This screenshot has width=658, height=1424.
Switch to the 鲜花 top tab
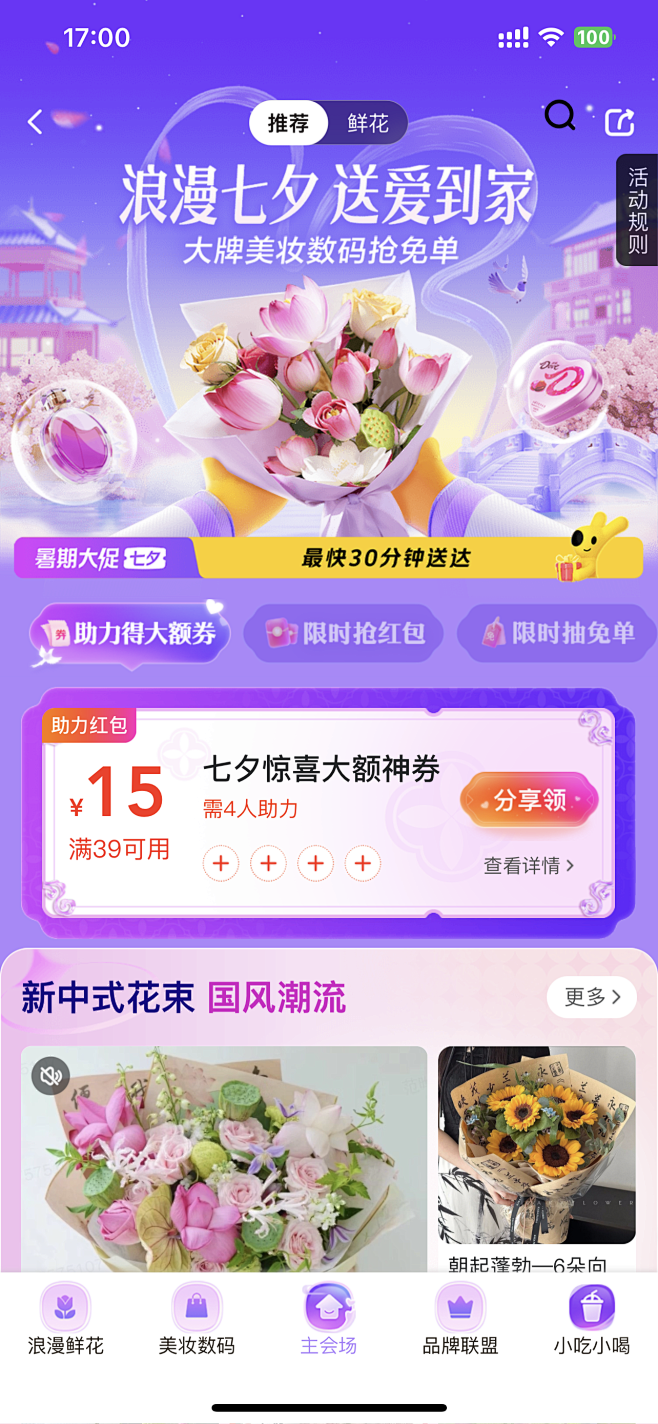(368, 124)
